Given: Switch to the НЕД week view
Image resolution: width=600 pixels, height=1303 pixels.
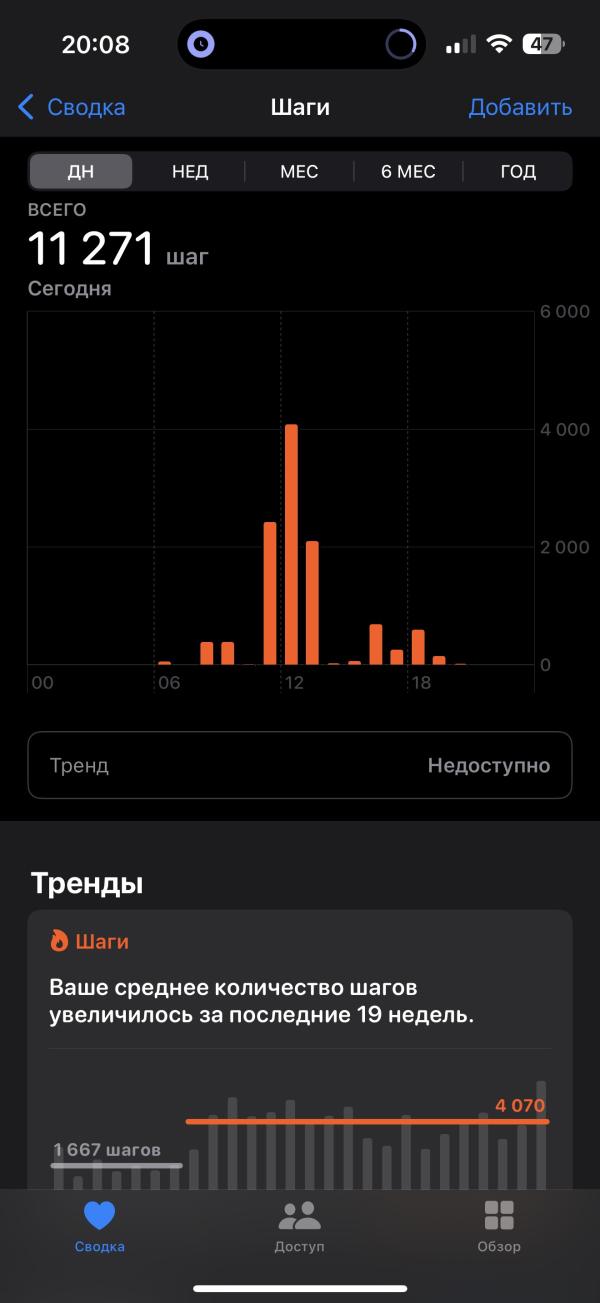Looking at the screenshot, I should [x=190, y=171].
